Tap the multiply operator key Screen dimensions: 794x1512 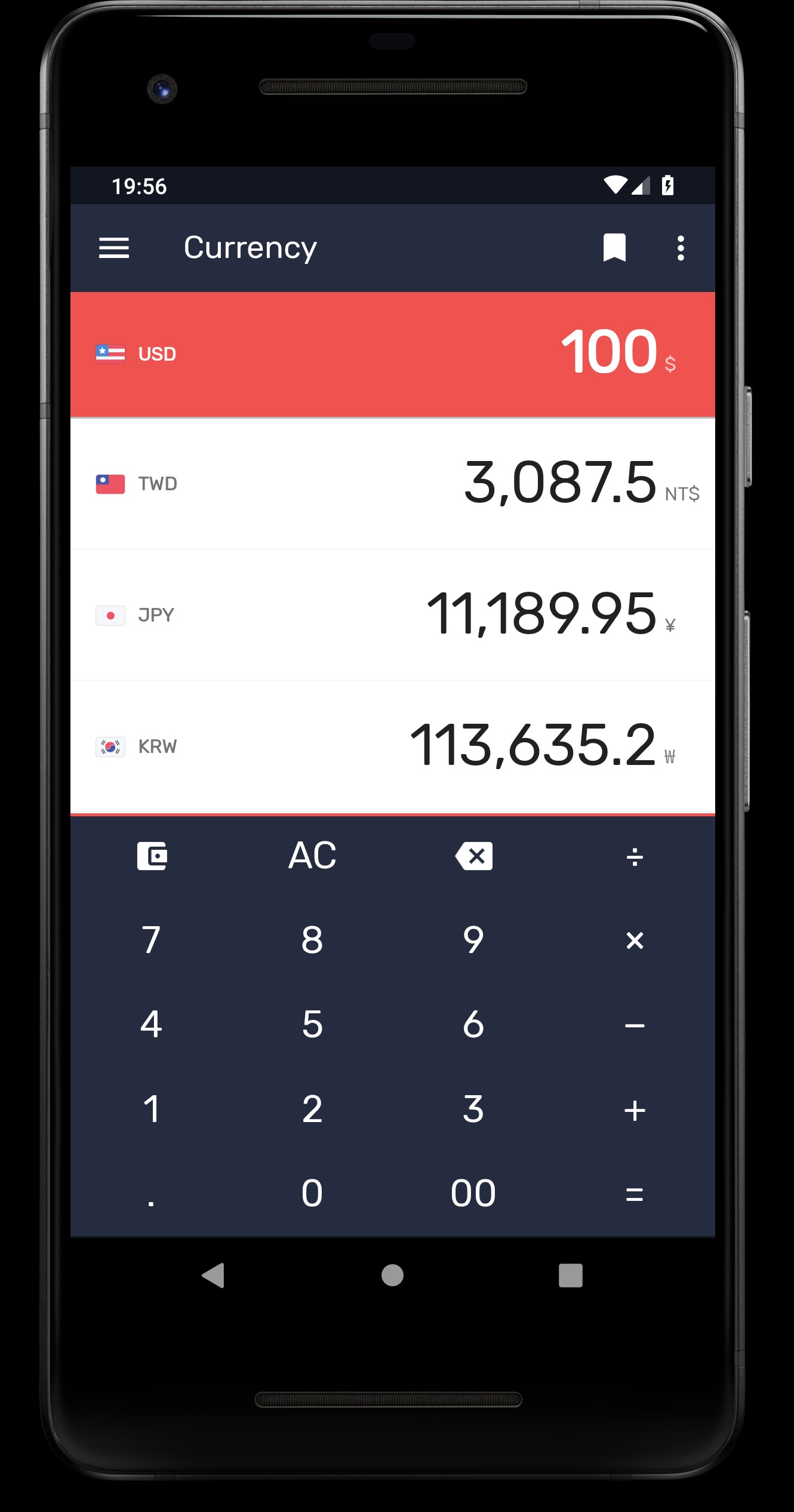click(x=635, y=941)
